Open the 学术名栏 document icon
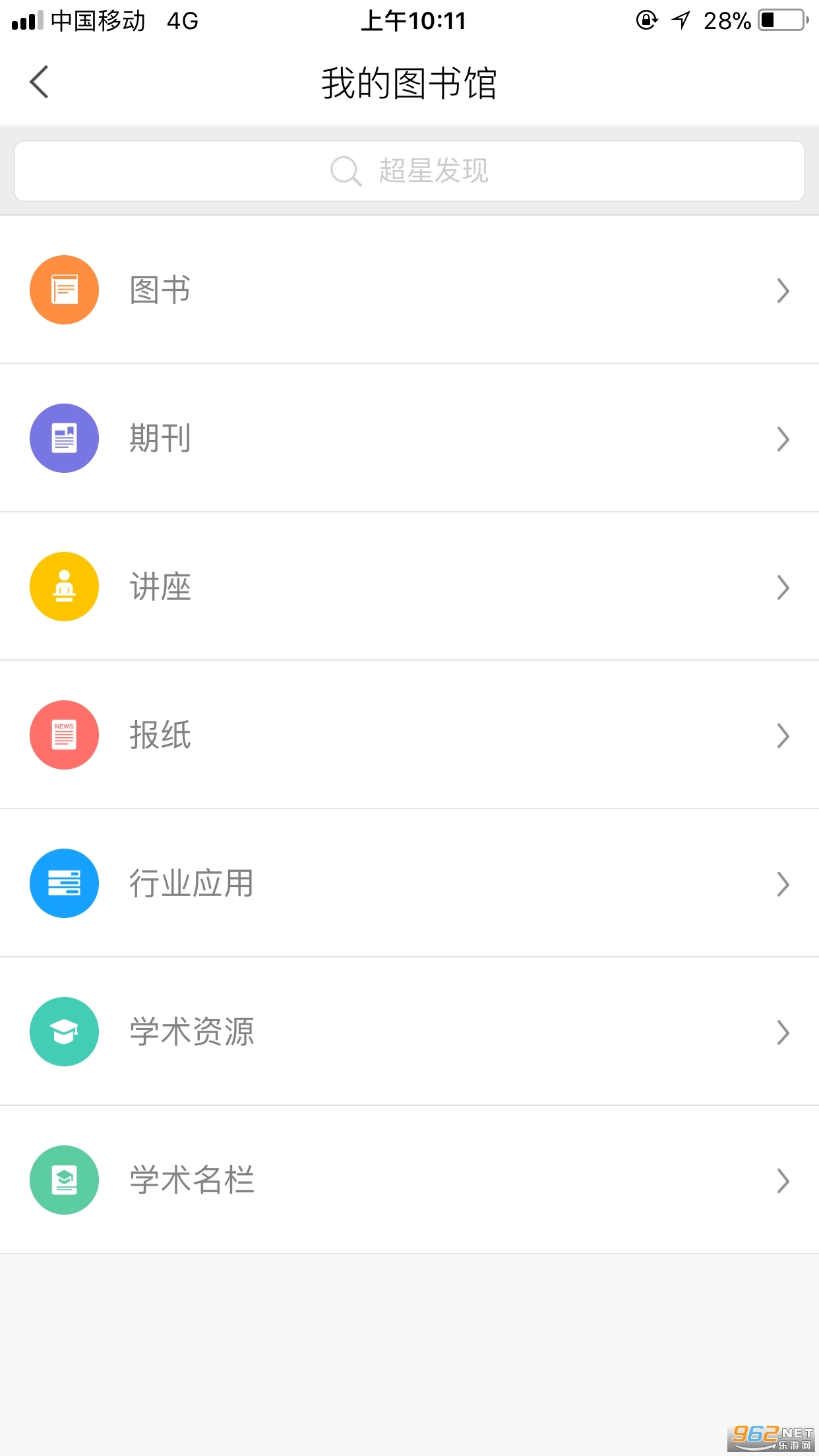 tap(64, 1180)
